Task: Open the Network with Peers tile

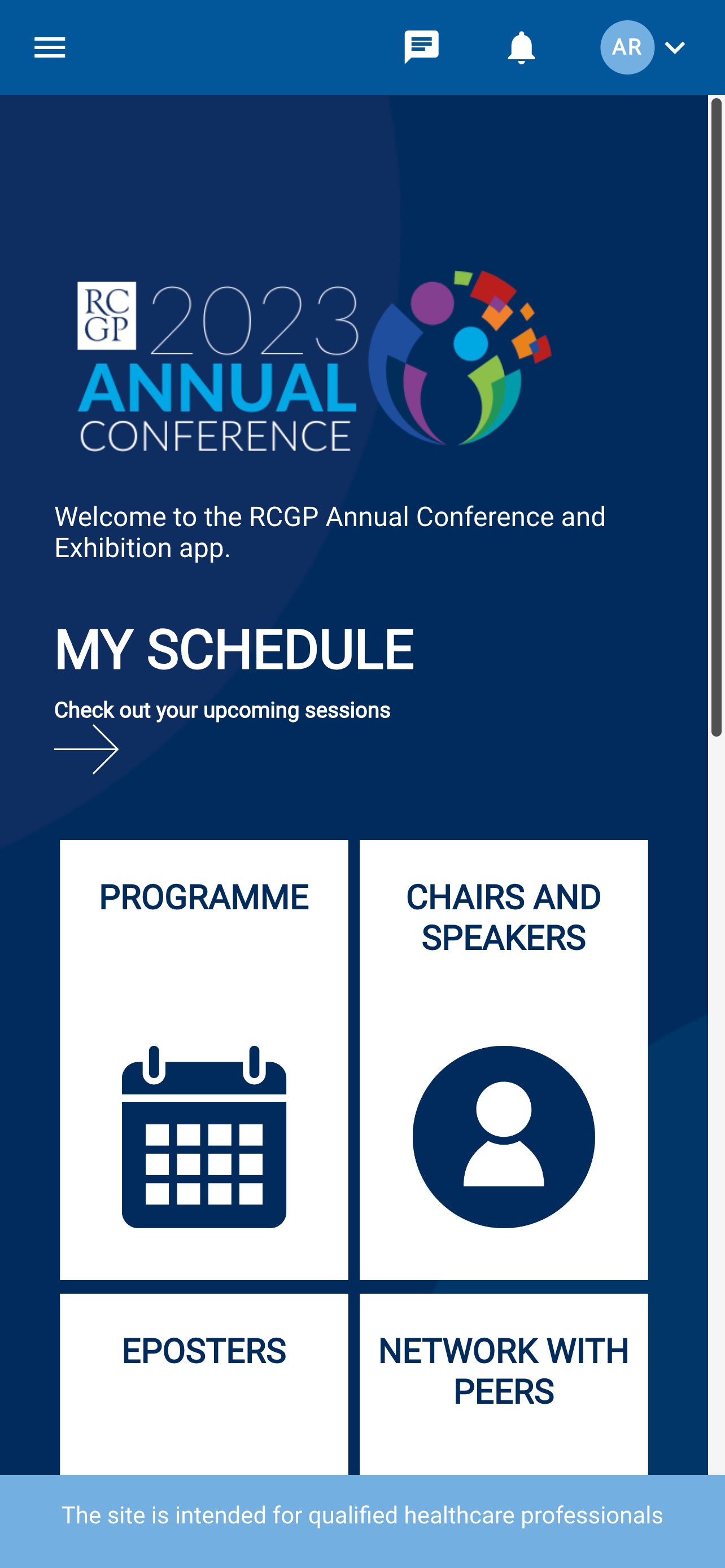Action: point(504,1382)
